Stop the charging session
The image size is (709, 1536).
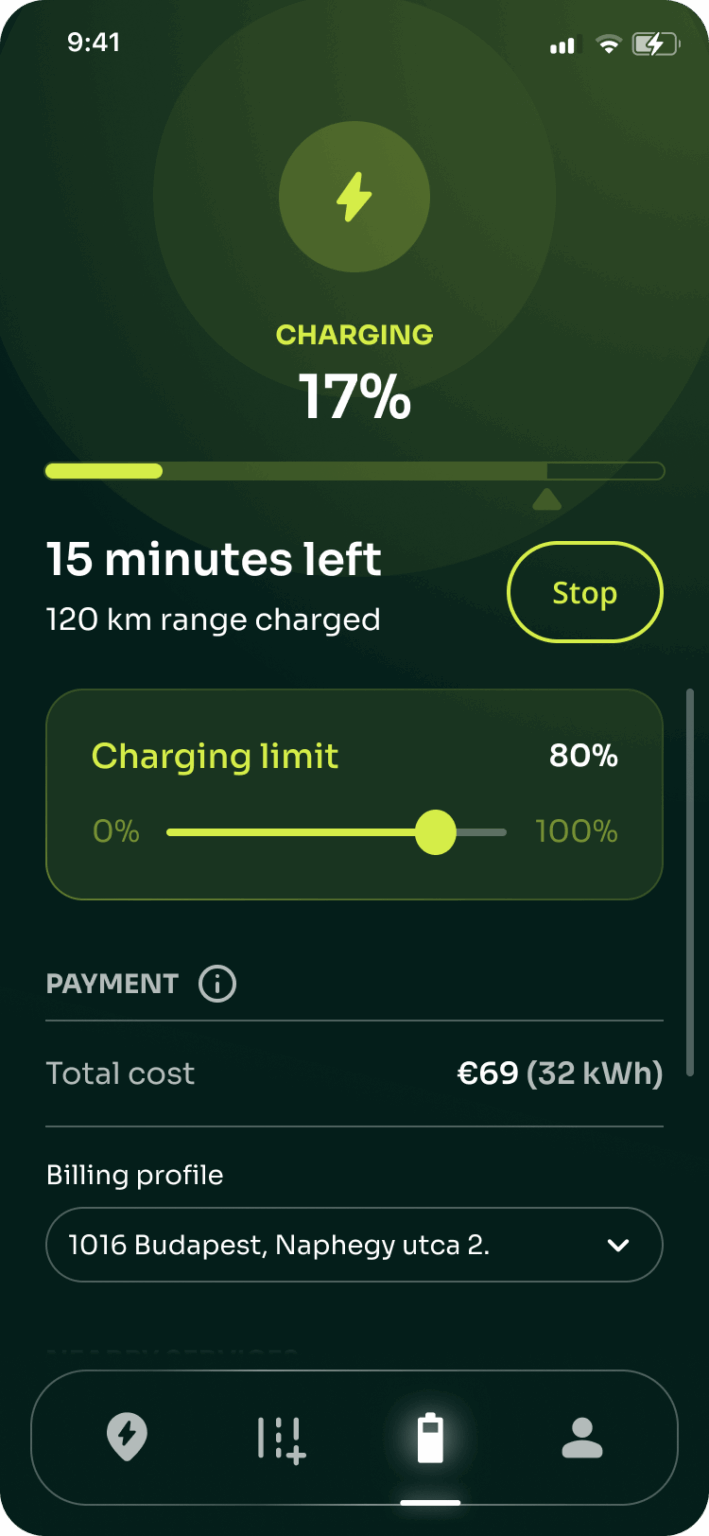pyautogui.click(x=585, y=592)
